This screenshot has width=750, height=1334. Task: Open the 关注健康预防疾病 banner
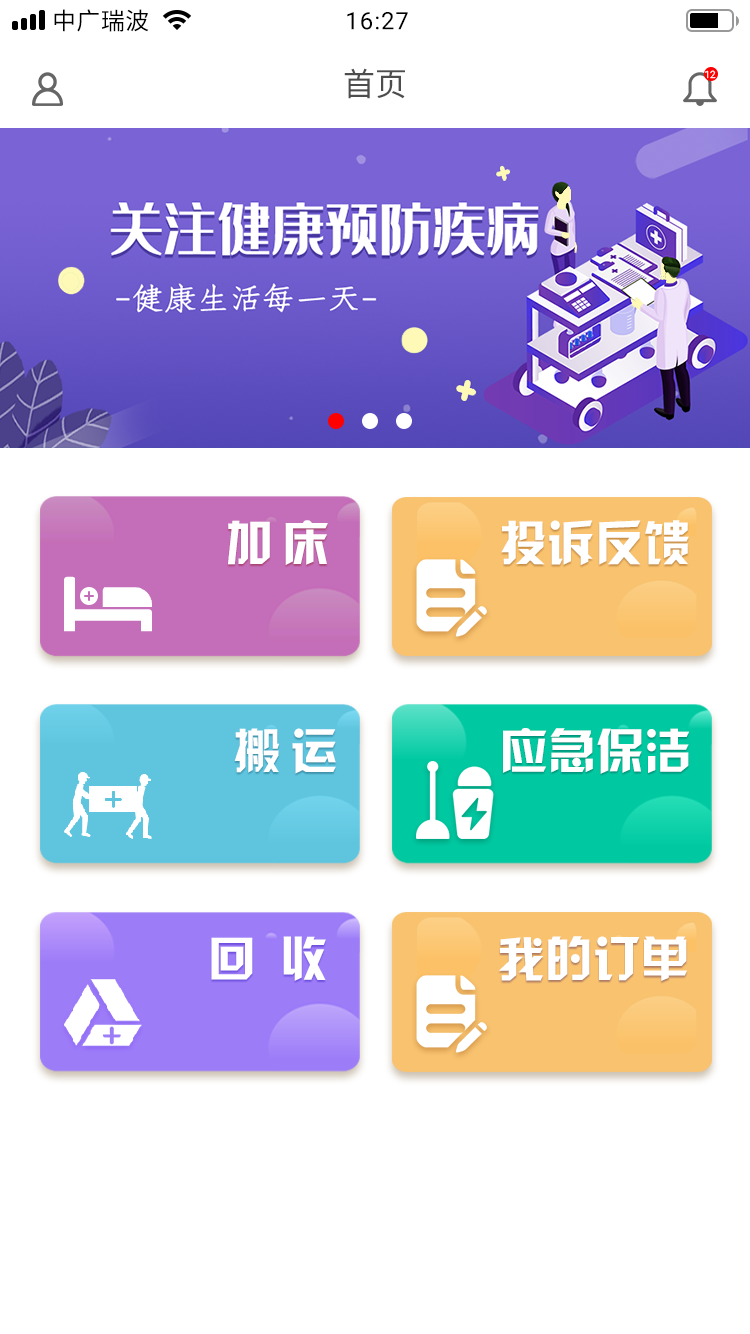point(375,288)
